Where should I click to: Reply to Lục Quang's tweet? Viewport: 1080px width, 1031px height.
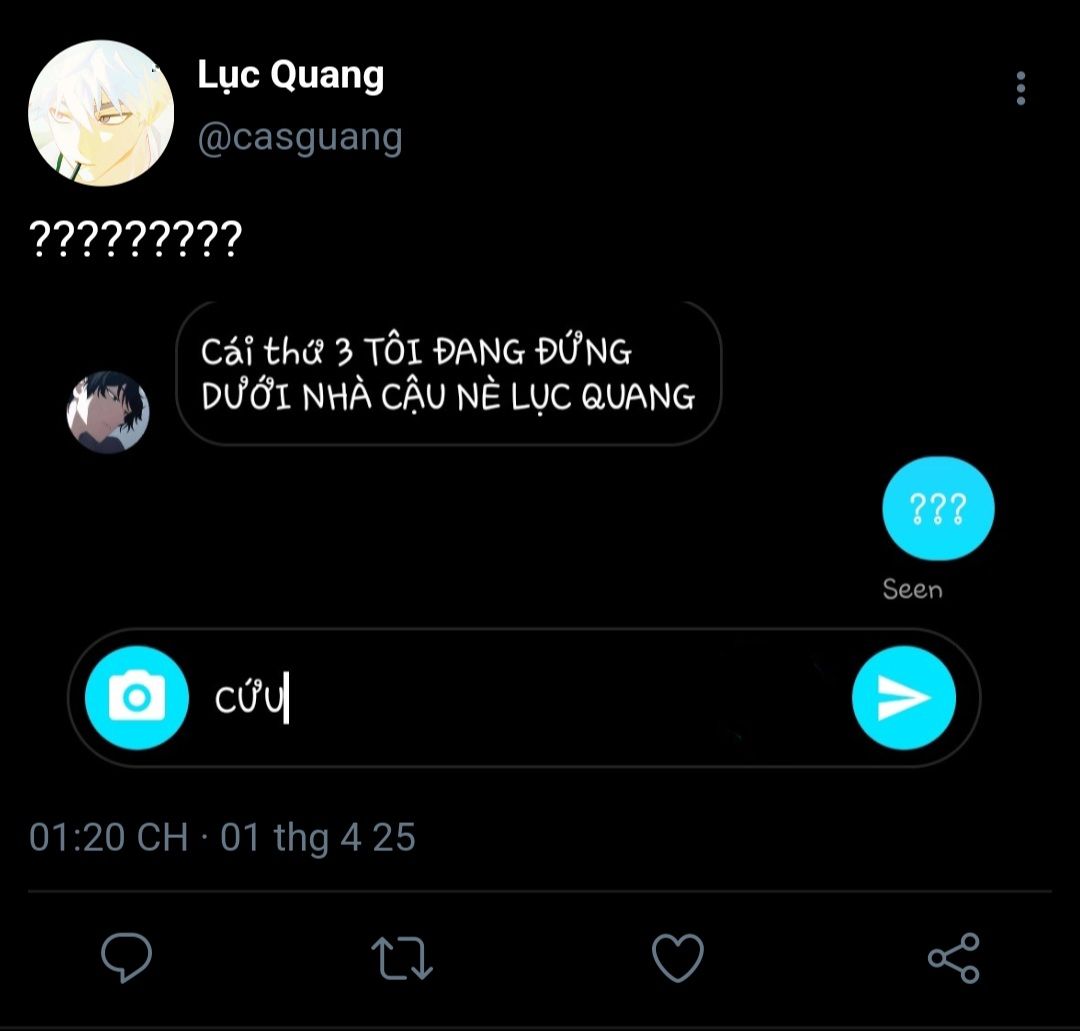pyautogui.click(x=127, y=958)
